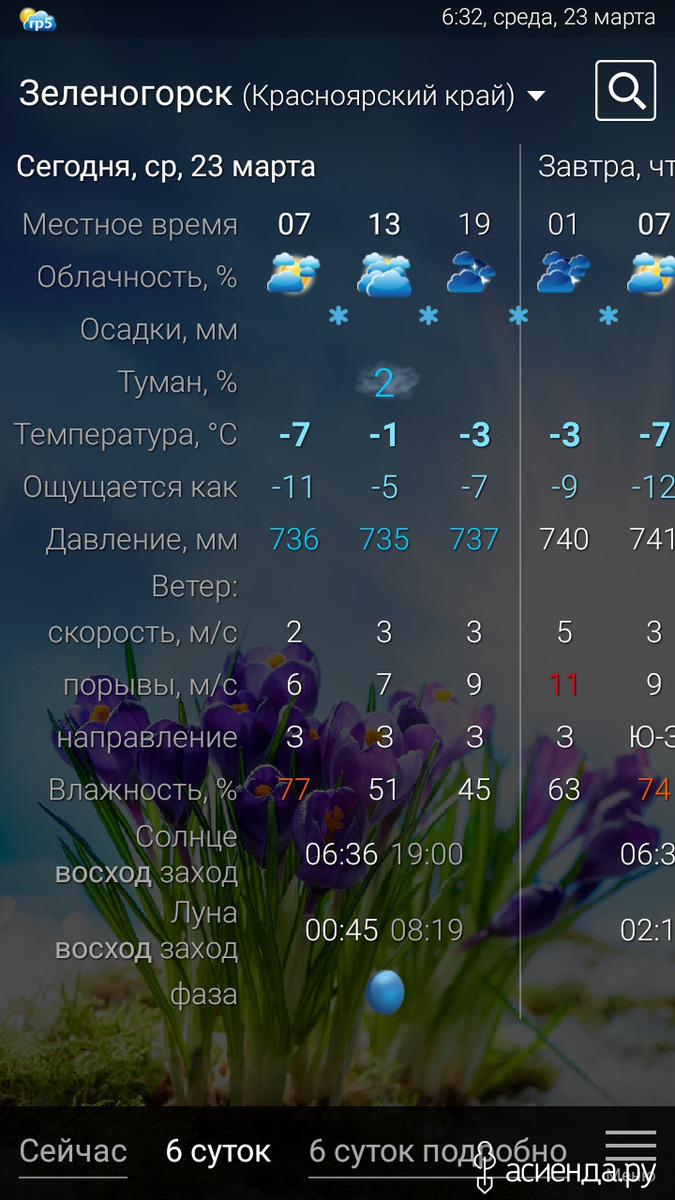Viewport: 675px width, 1200px height.
Task: Open the 6 суток подробно tab
Action: [438, 1151]
